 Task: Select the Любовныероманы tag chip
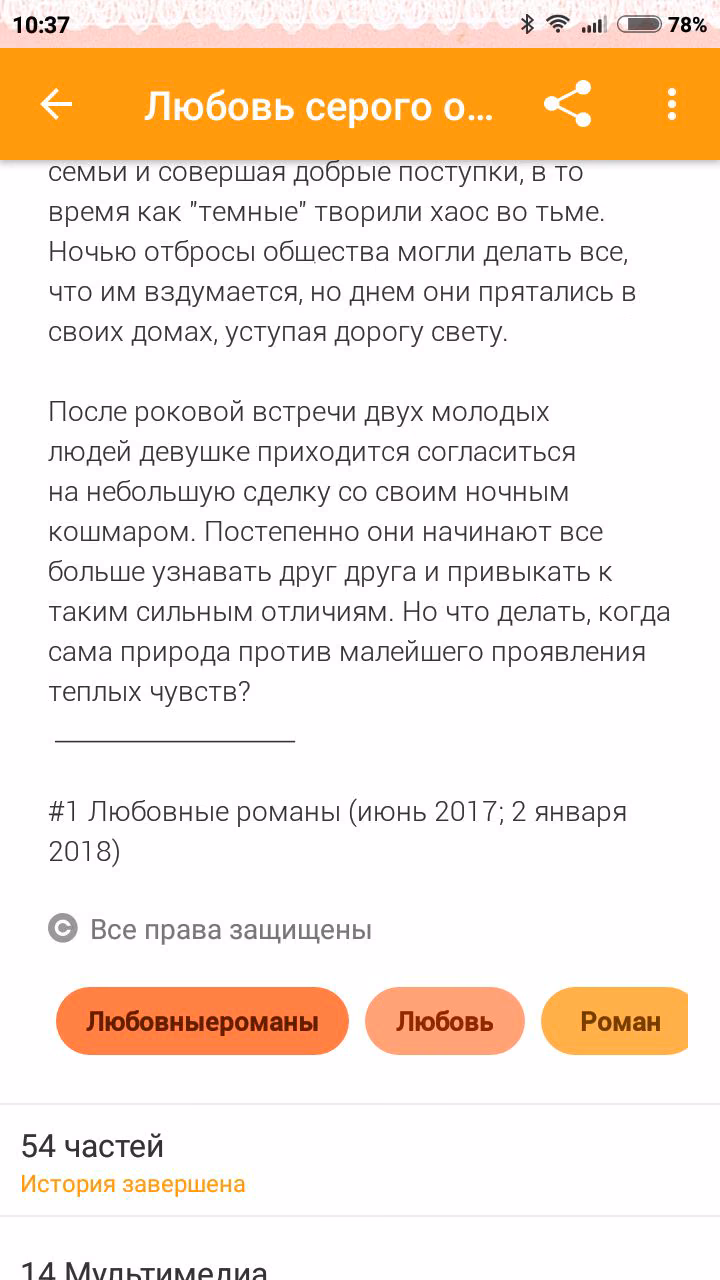coord(202,1021)
